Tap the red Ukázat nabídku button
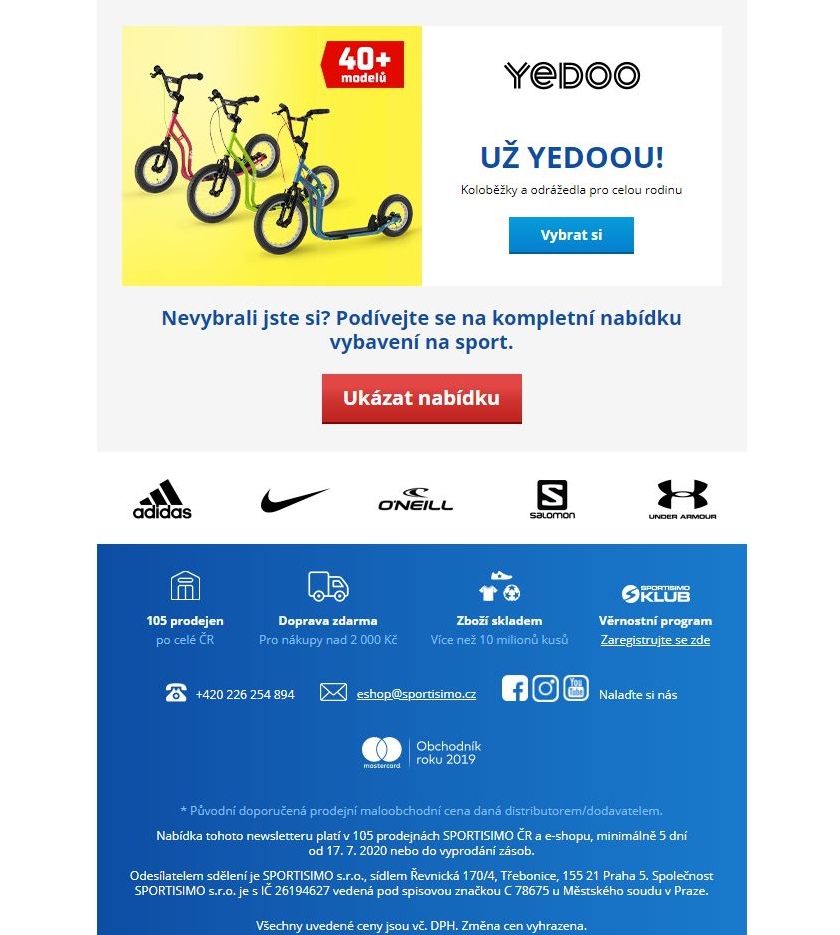 click(x=421, y=398)
